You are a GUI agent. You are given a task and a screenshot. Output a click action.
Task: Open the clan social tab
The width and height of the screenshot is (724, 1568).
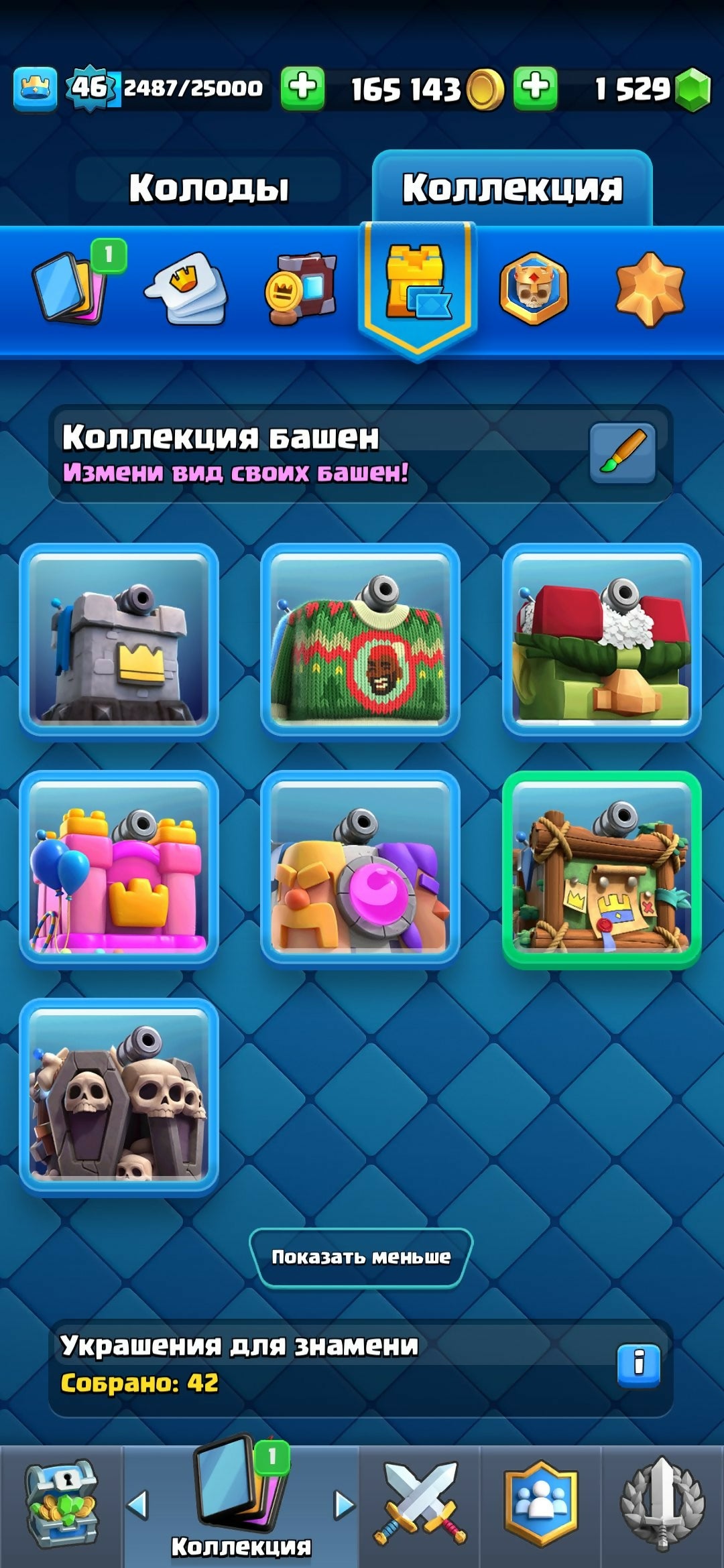click(x=540, y=1505)
